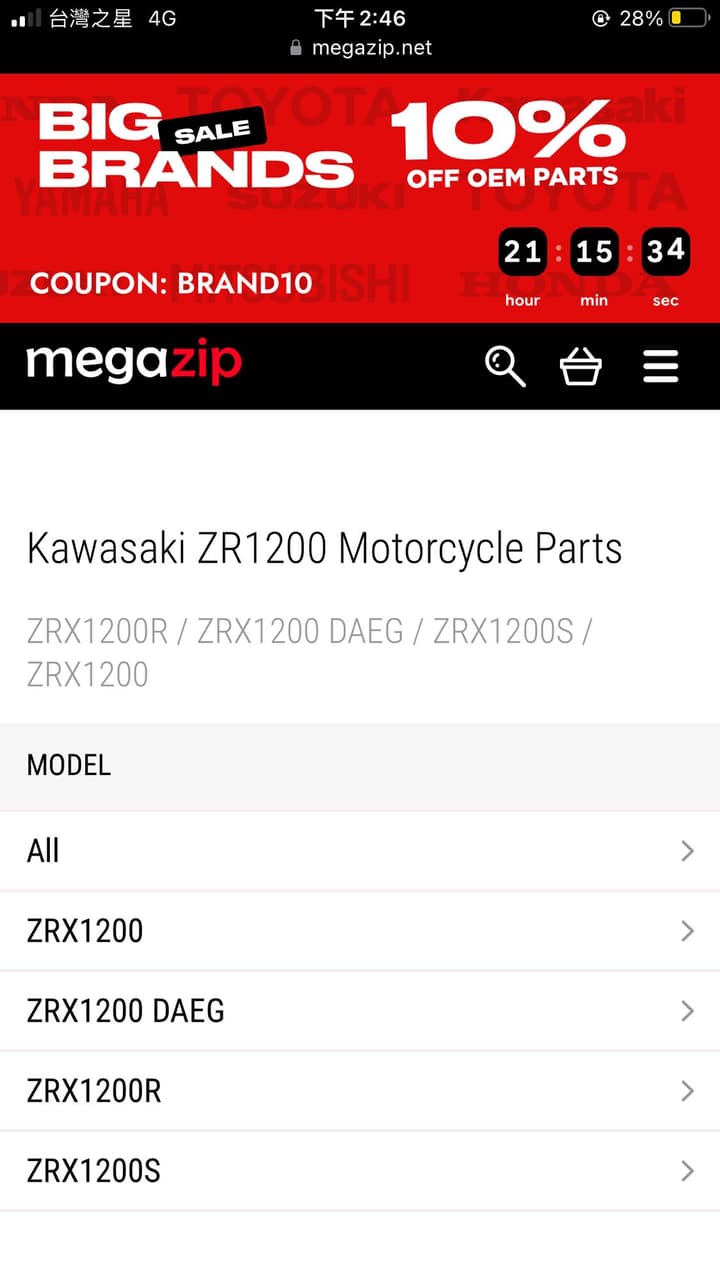Image resolution: width=720 pixels, height=1280 pixels.
Task: Open the ZRX1200 model row
Action: point(360,931)
